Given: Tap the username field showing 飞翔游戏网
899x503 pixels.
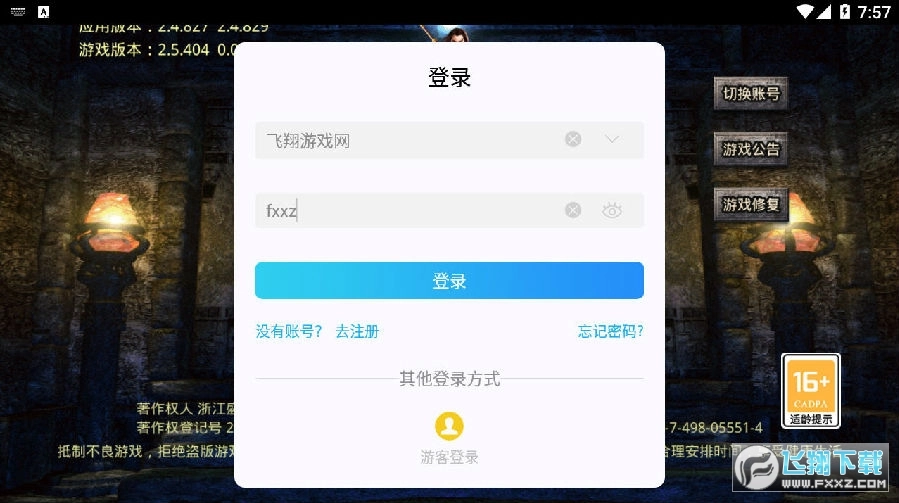Looking at the screenshot, I should pos(400,140).
